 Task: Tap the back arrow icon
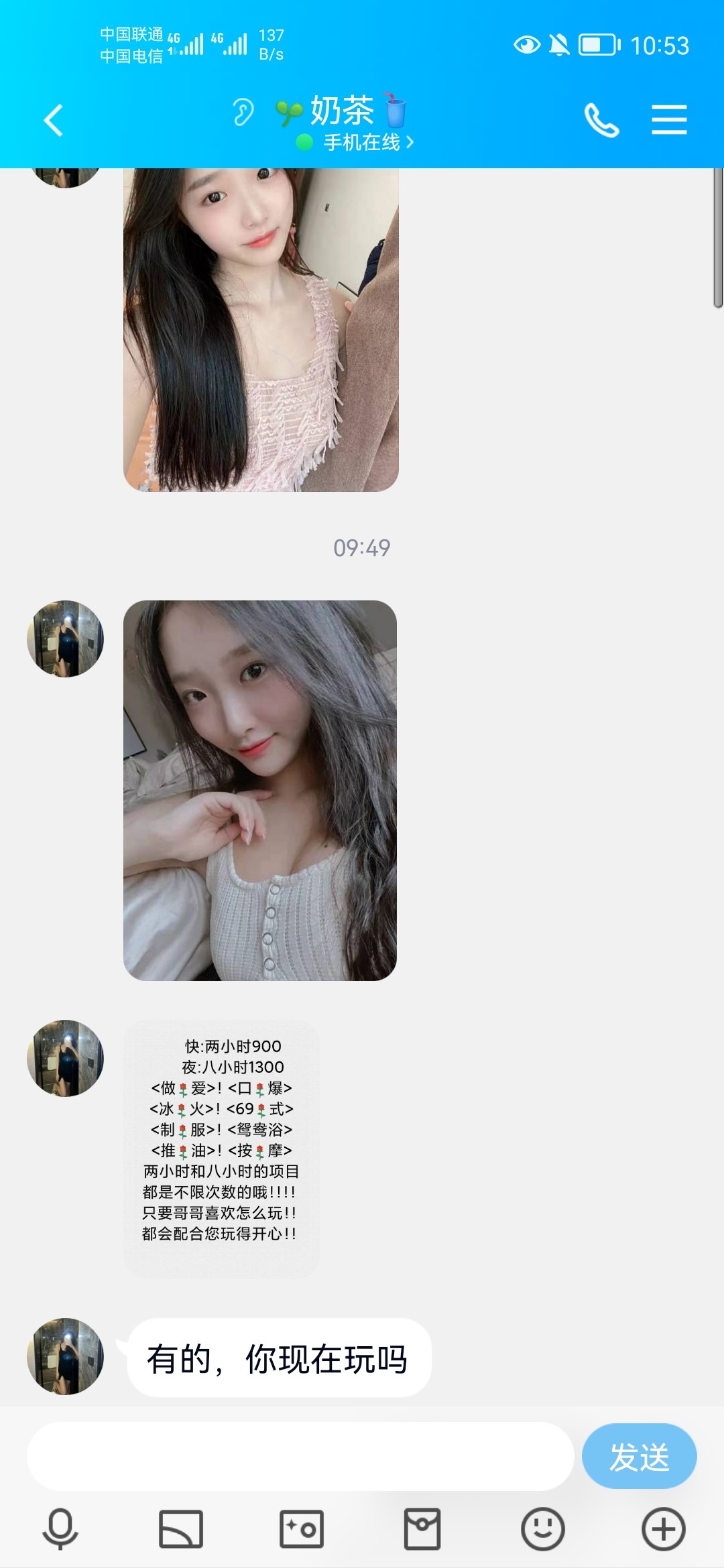pos(54,121)
